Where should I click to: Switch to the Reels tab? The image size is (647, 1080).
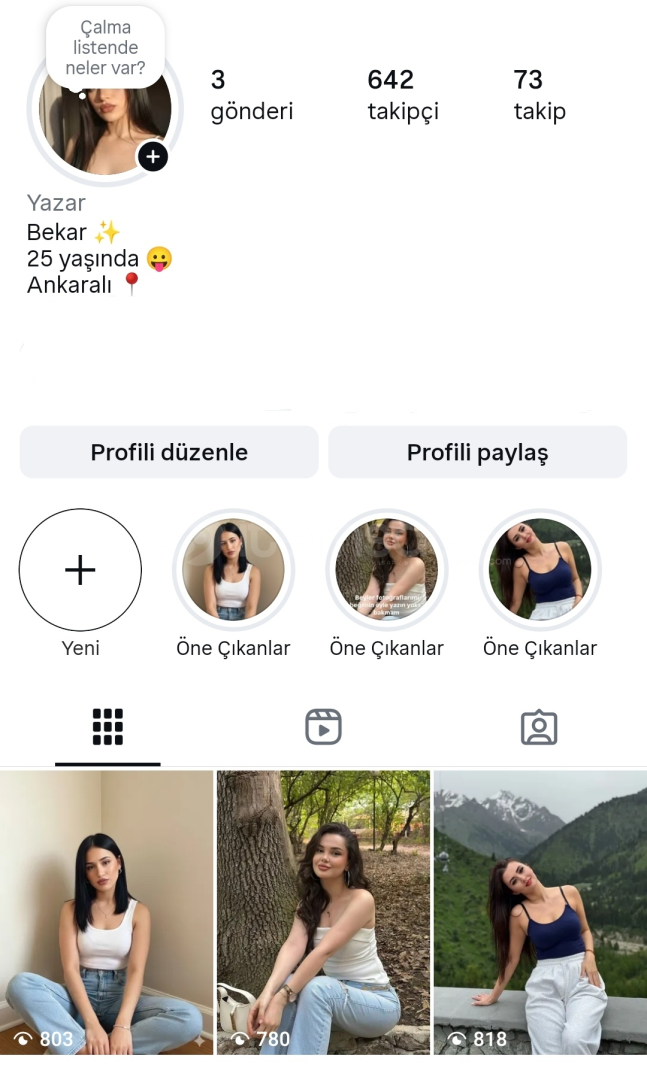(323, 727)
